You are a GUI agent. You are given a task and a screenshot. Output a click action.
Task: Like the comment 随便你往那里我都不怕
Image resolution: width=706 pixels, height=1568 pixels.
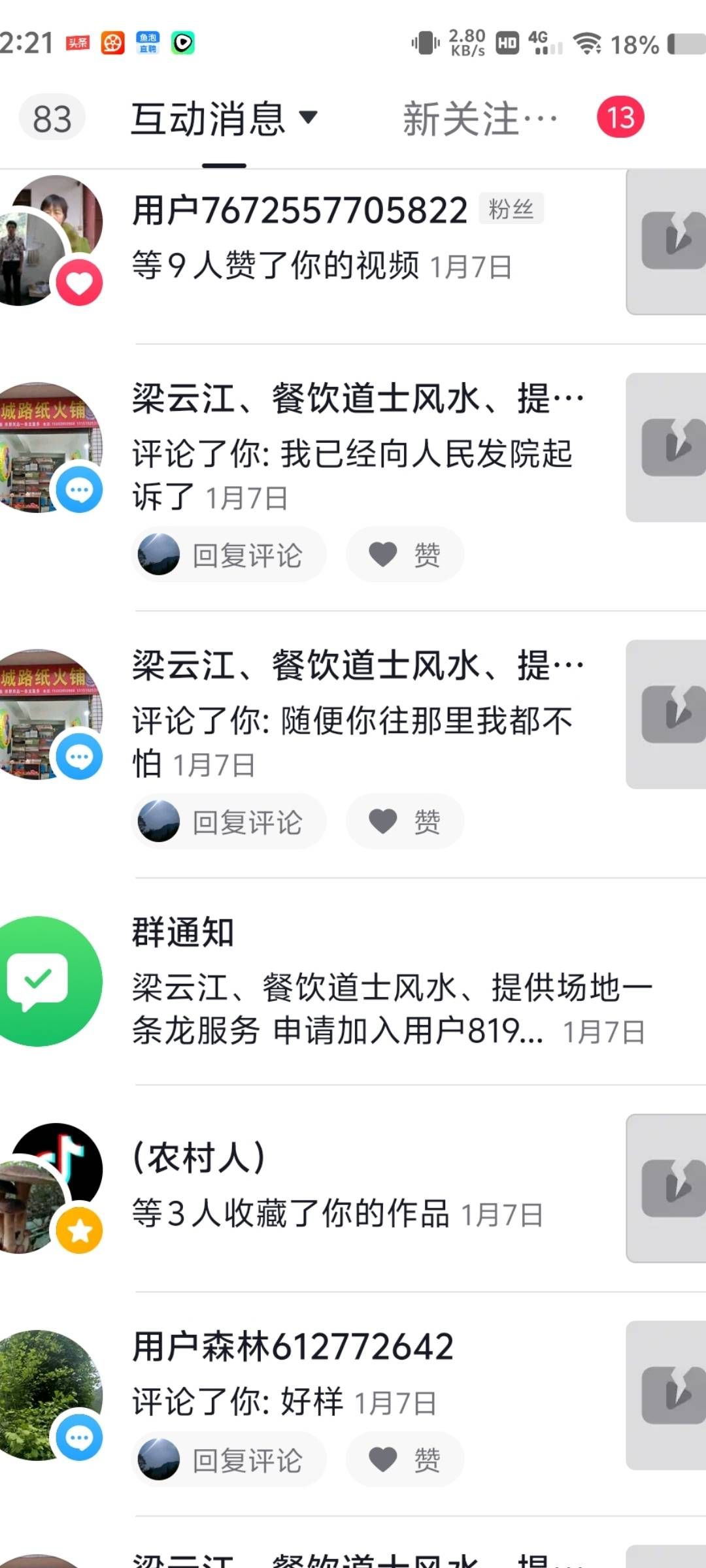point(405,821)
